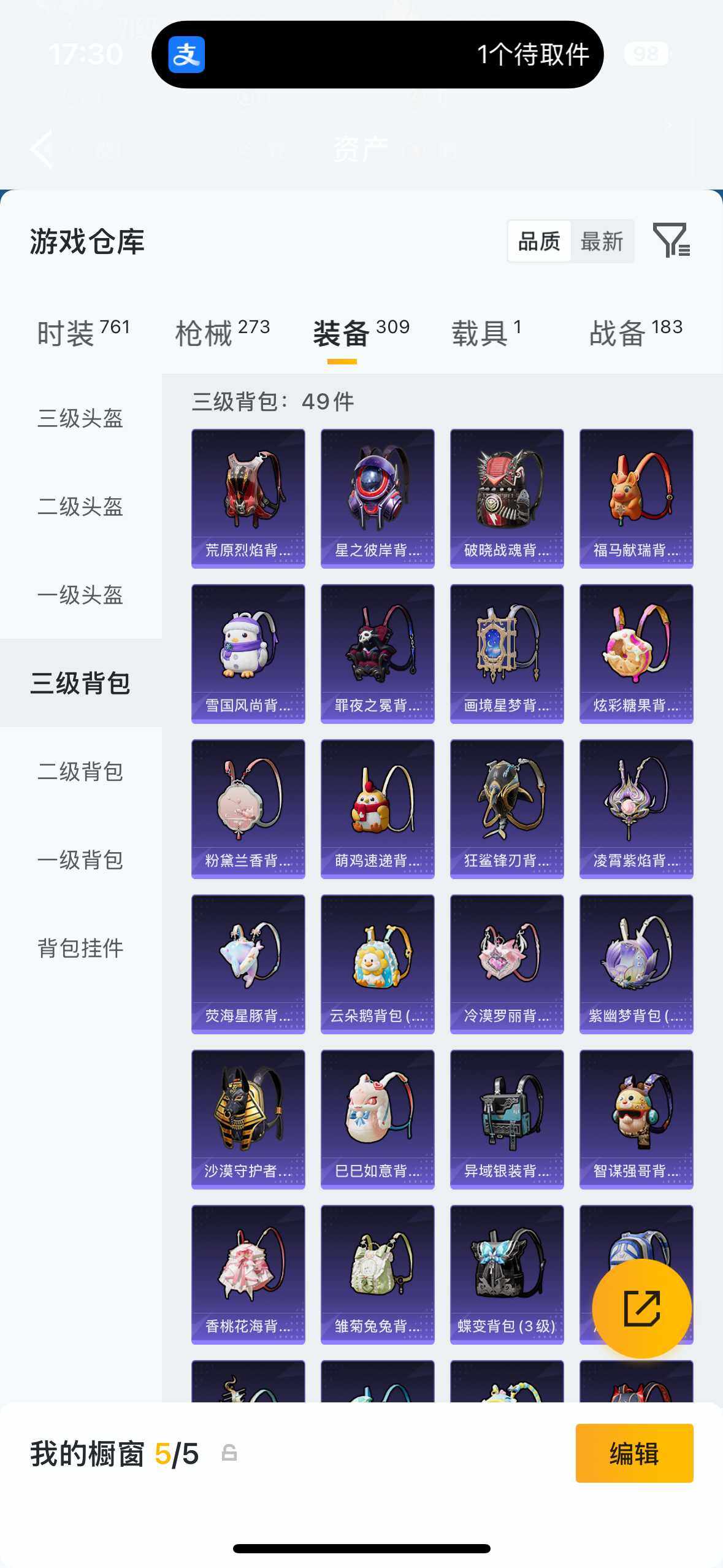Image resolution: width=723 pixels, height=1568 pixels.
Task: Tap the orange share floating button
Action: point(641,1309)
